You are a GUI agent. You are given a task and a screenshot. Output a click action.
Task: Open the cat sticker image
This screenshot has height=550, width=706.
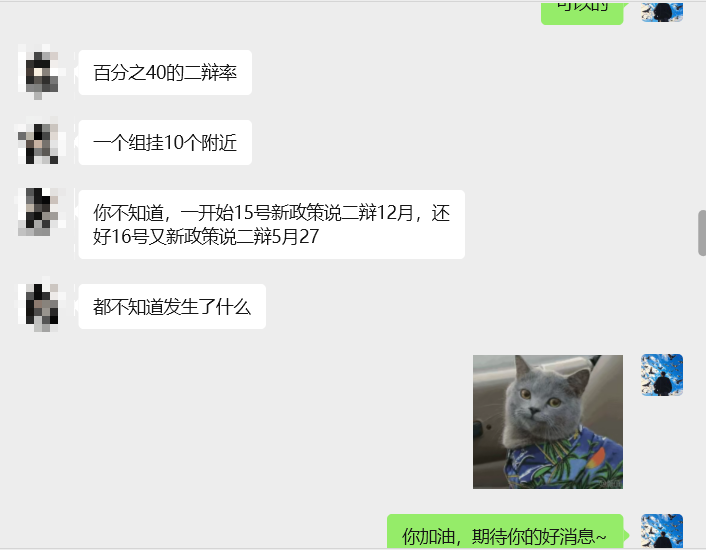pyautogui.click(x=547, y=421)
